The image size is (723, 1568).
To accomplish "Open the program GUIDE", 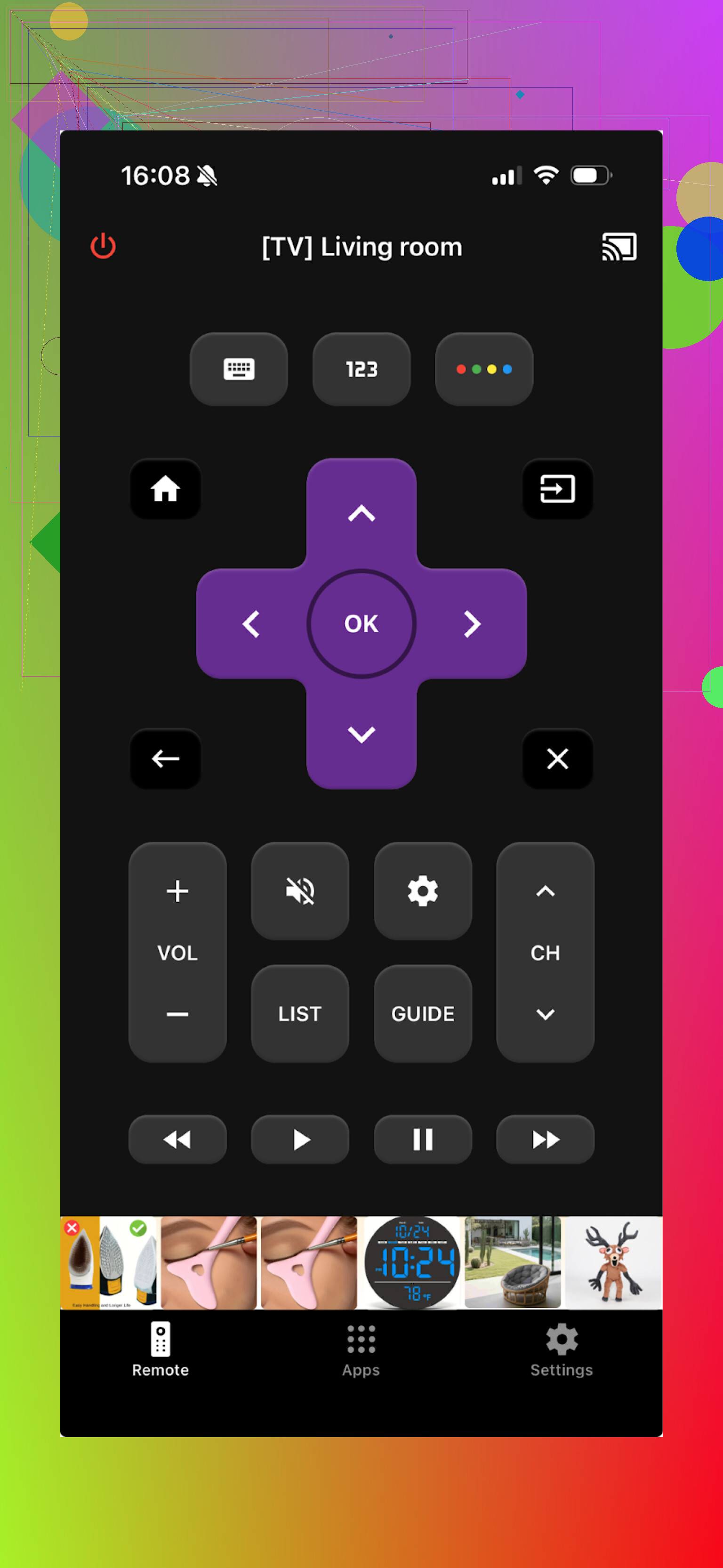I will point(423,1013).
